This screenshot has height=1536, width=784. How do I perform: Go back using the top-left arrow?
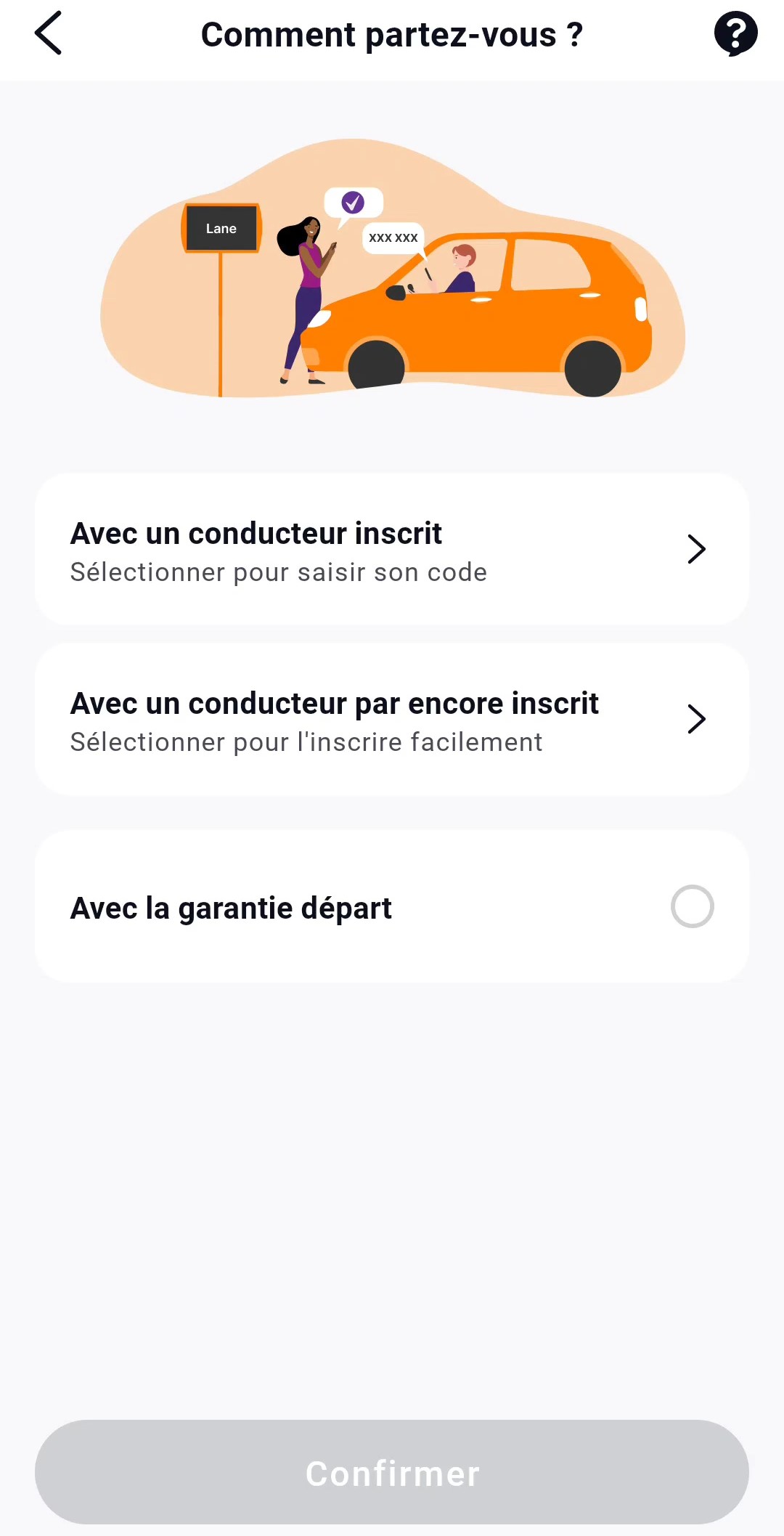tap(48, 33)
